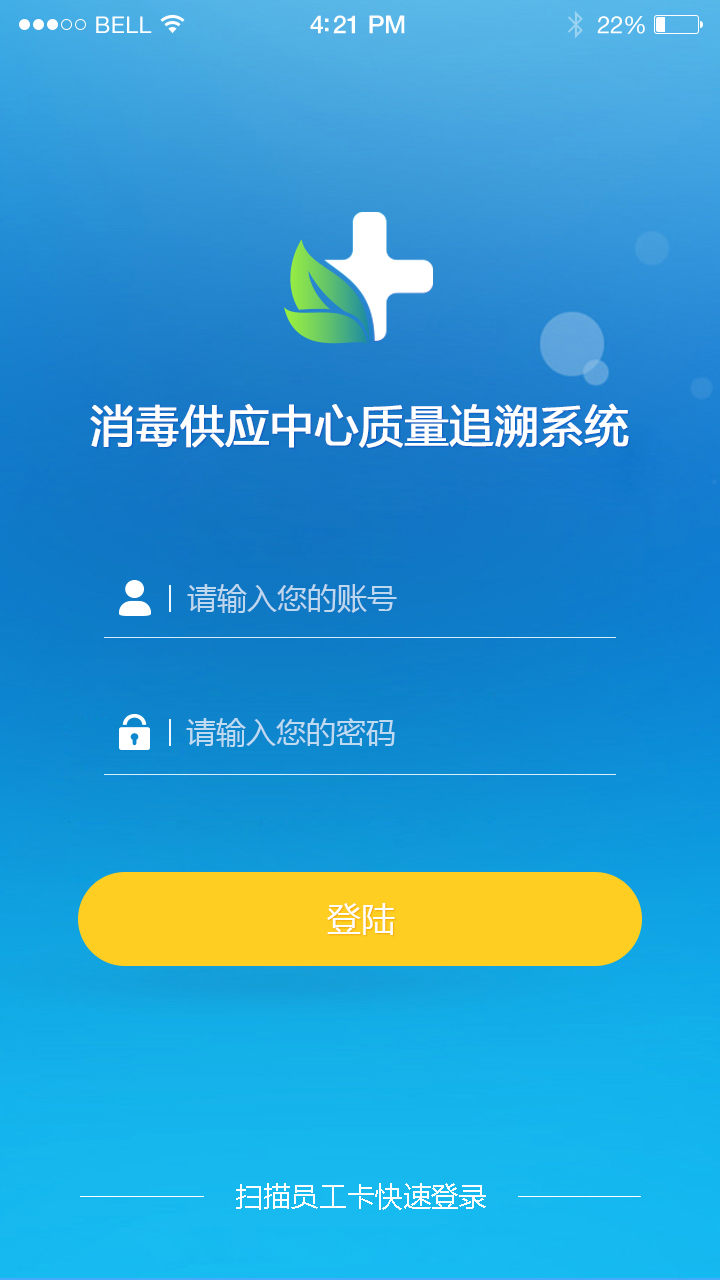
Task: Open 扫描员工卡快速登录 quick login
Action: (361, 1196)
